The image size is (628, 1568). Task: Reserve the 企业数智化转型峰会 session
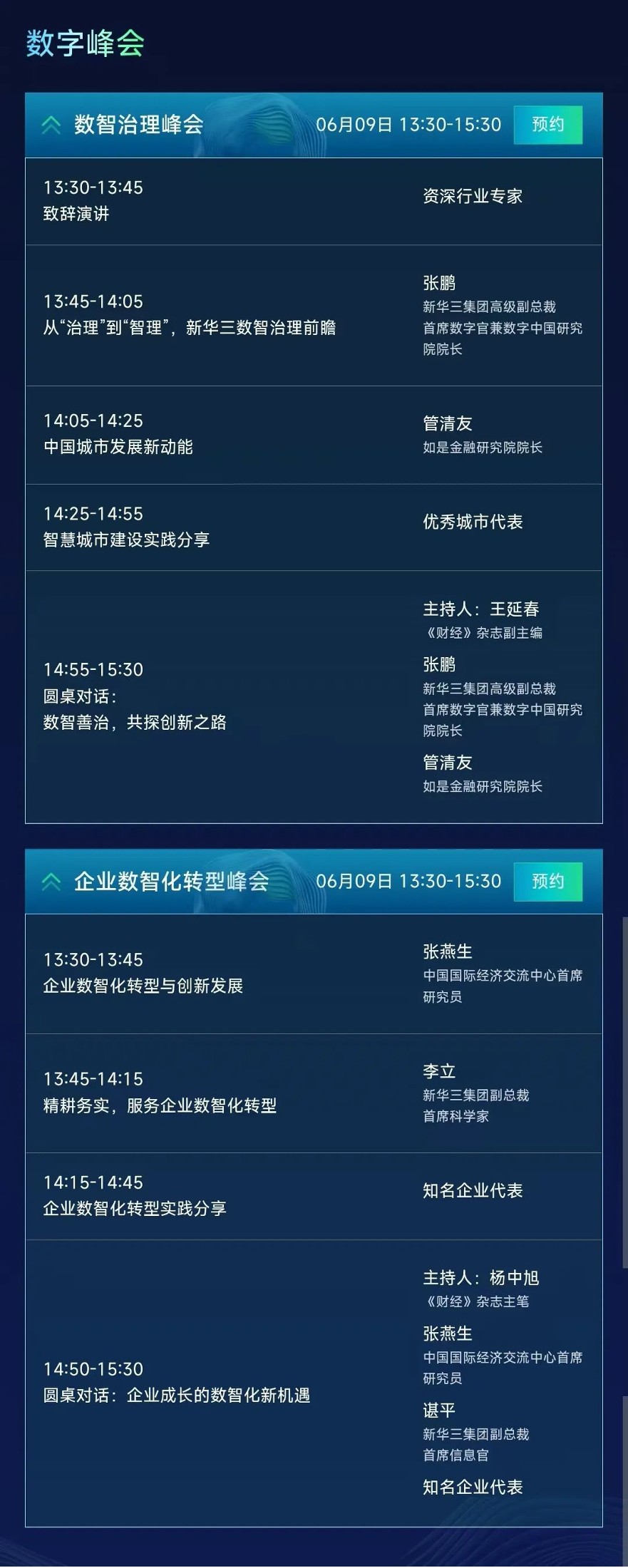pyautogui.click(x=547, y=882)
